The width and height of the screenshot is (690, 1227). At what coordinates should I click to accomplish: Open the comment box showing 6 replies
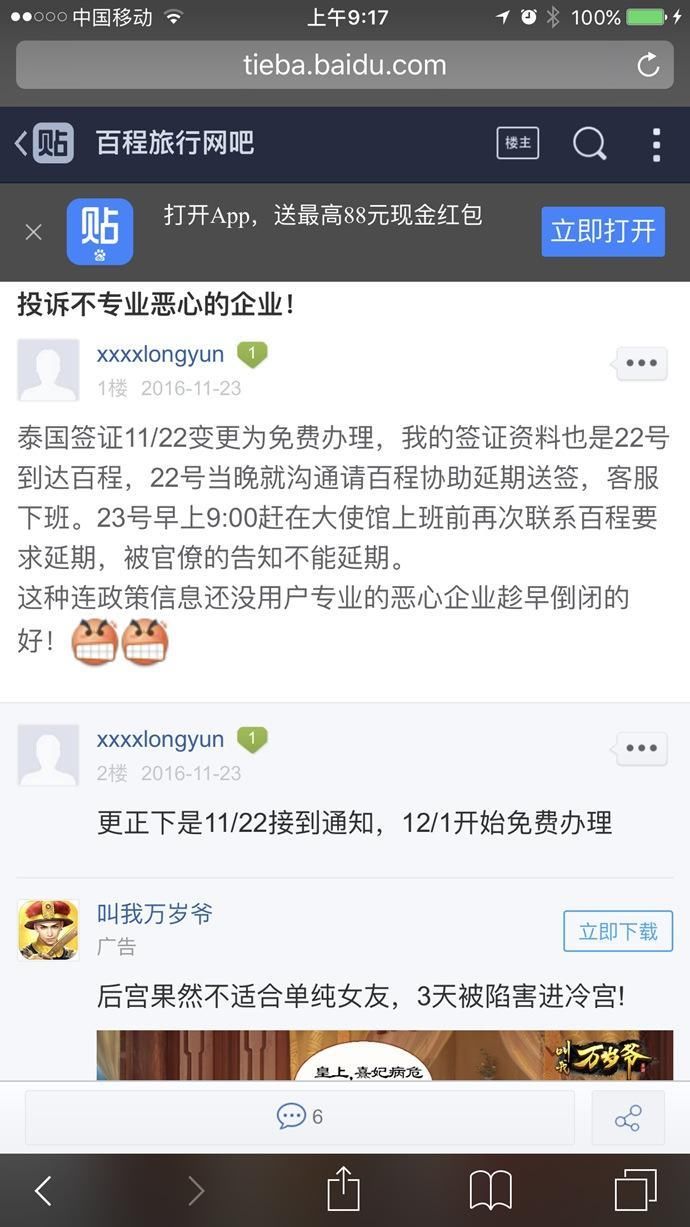(300, 1117)
